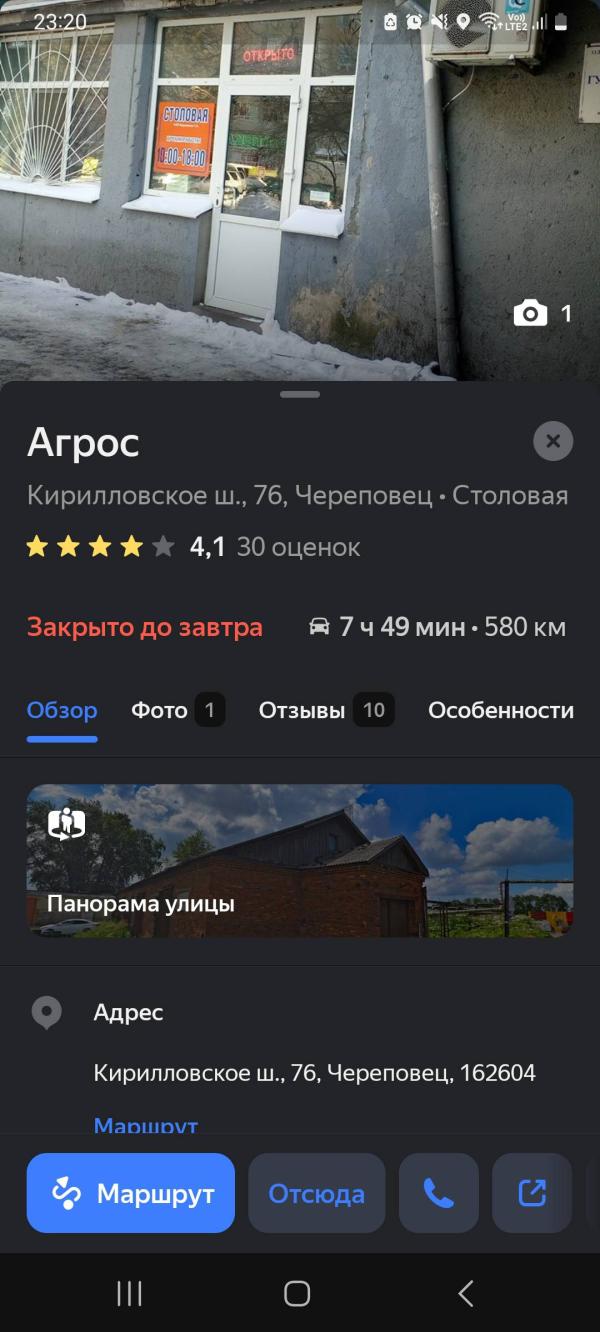Image resolution: width=600 pixels, height=1332 pixels.
Task: Tap the Маршрут link under the address
Action: 146,1126
